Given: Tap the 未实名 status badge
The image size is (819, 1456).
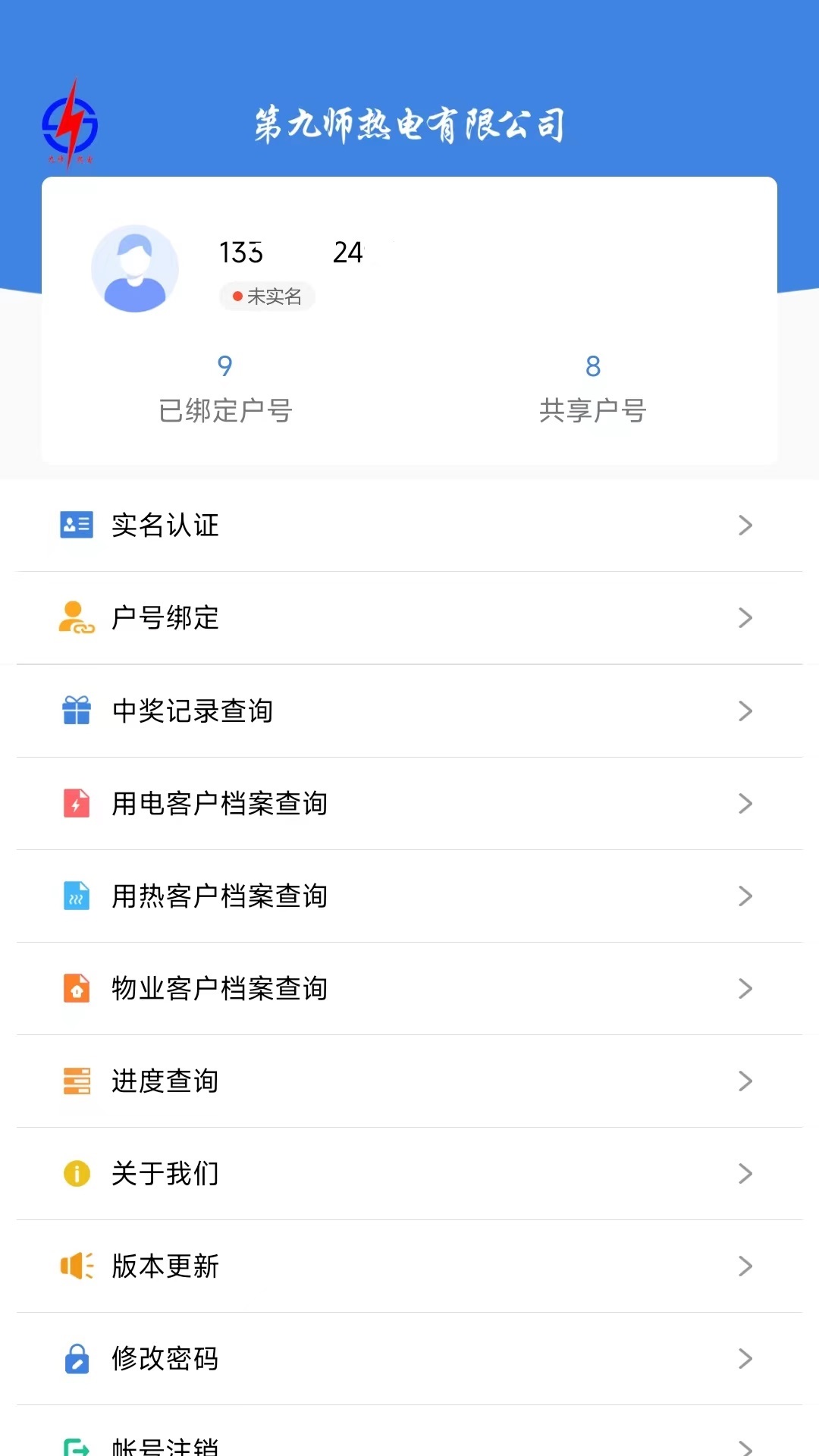Looking at the screenshot, I should (x=266, y=297).
